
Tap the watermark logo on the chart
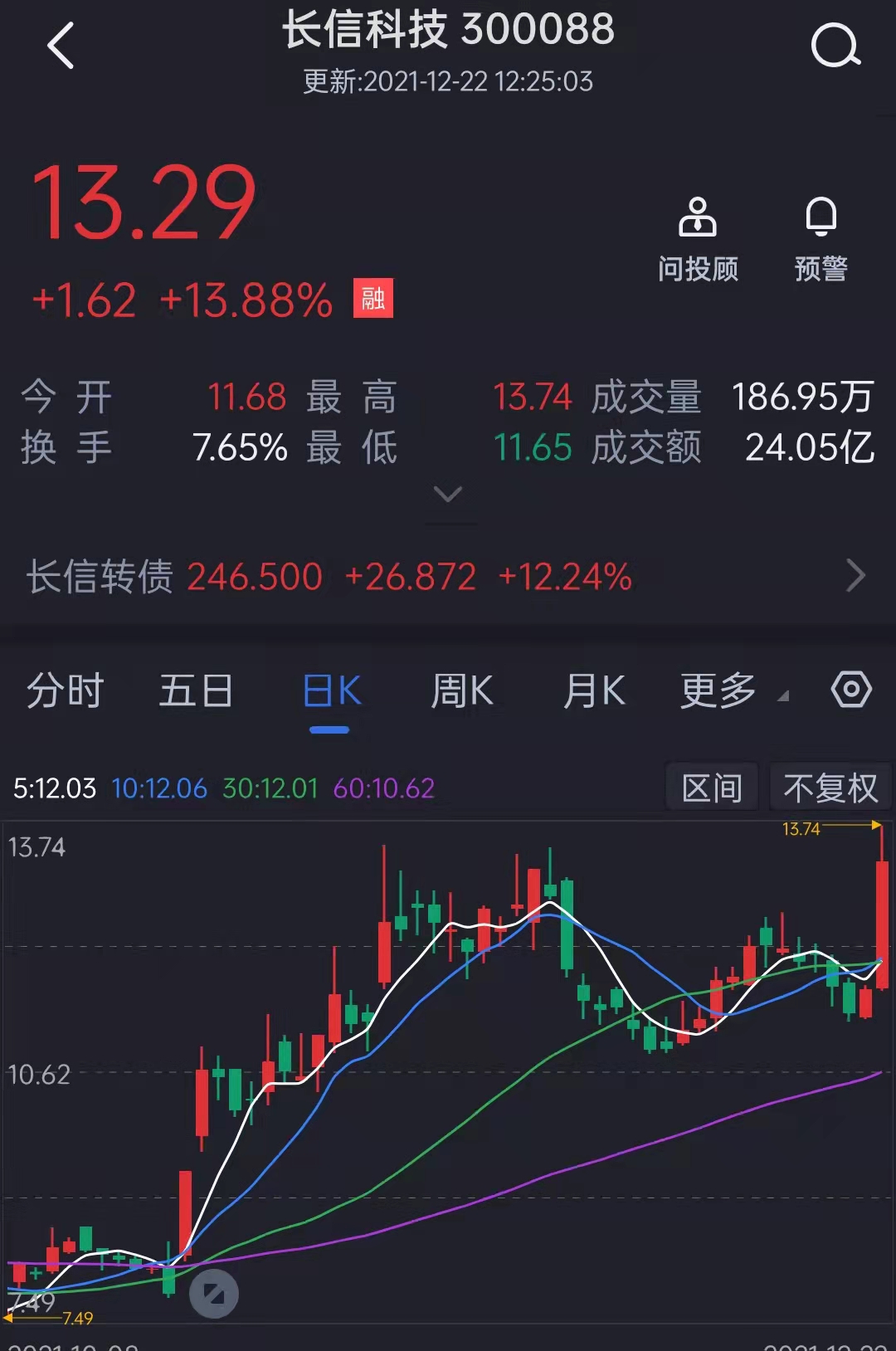point(214,1293)
